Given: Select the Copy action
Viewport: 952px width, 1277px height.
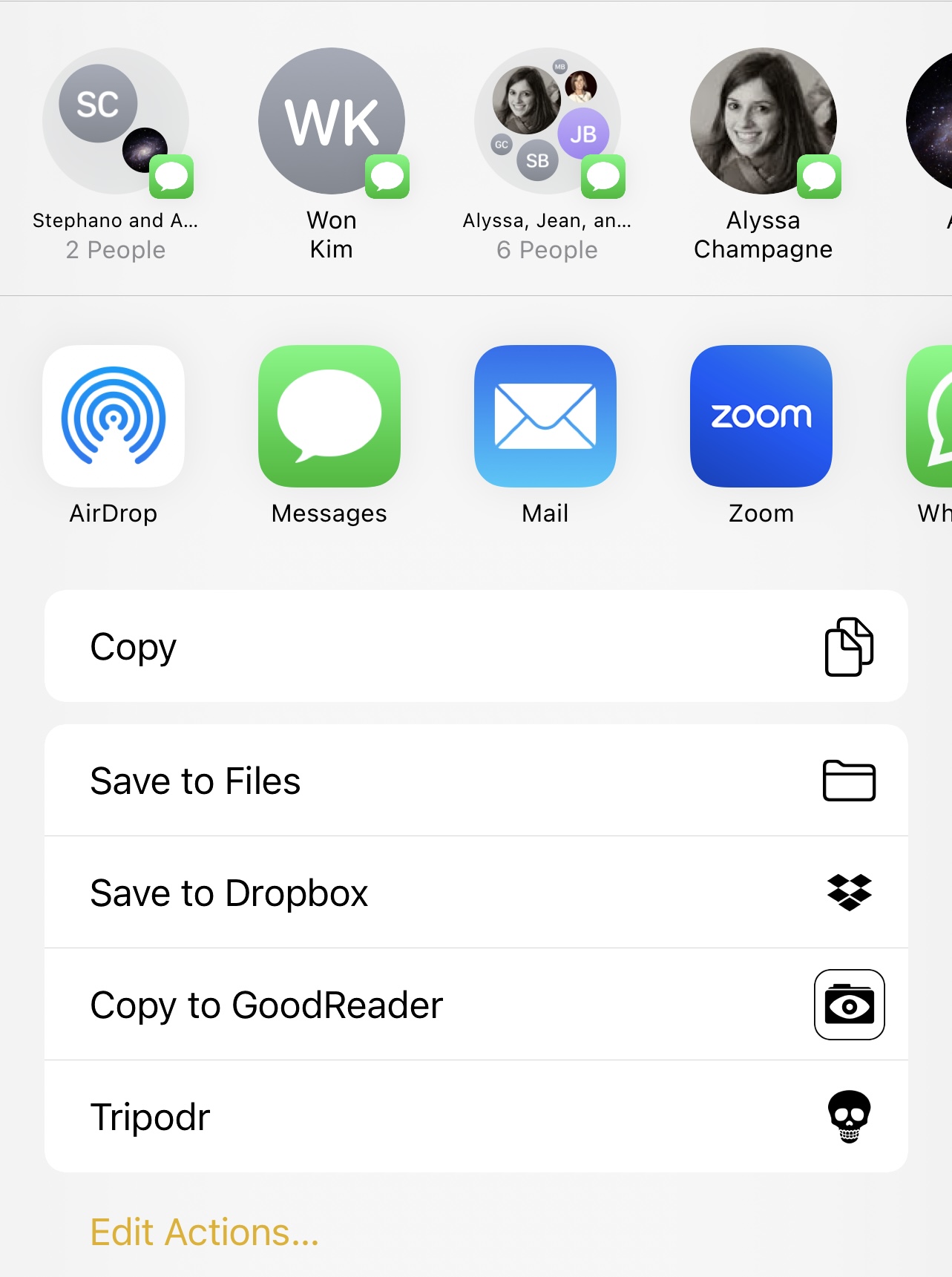Looking at the screenshot, I should 476,646.
